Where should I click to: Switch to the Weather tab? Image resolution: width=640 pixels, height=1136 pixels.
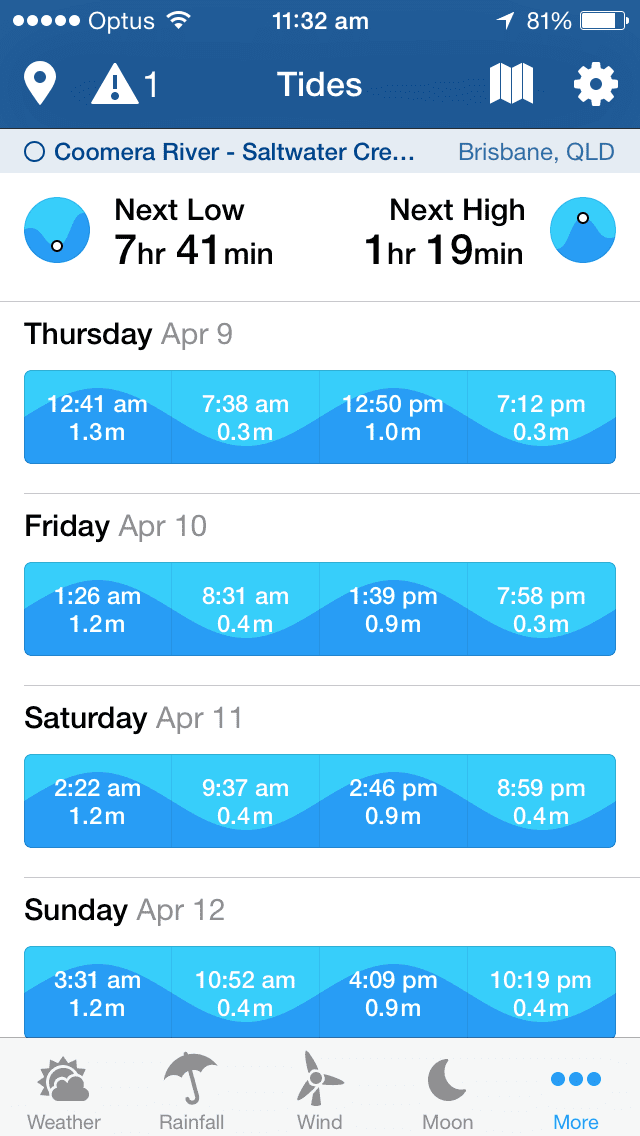[64, 1092]
